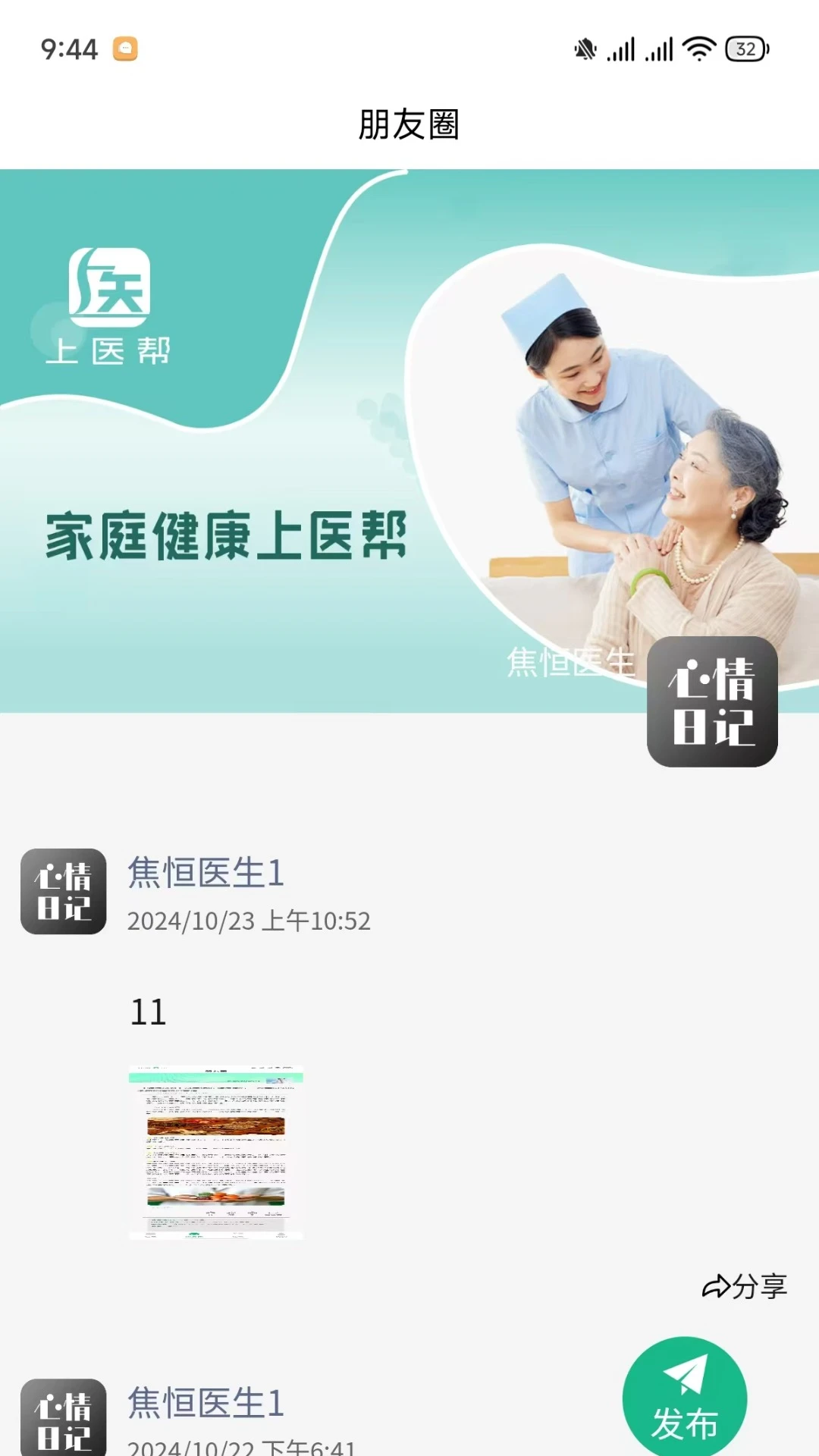Tap the share arrow icon beside 分享

[717, 1285]
